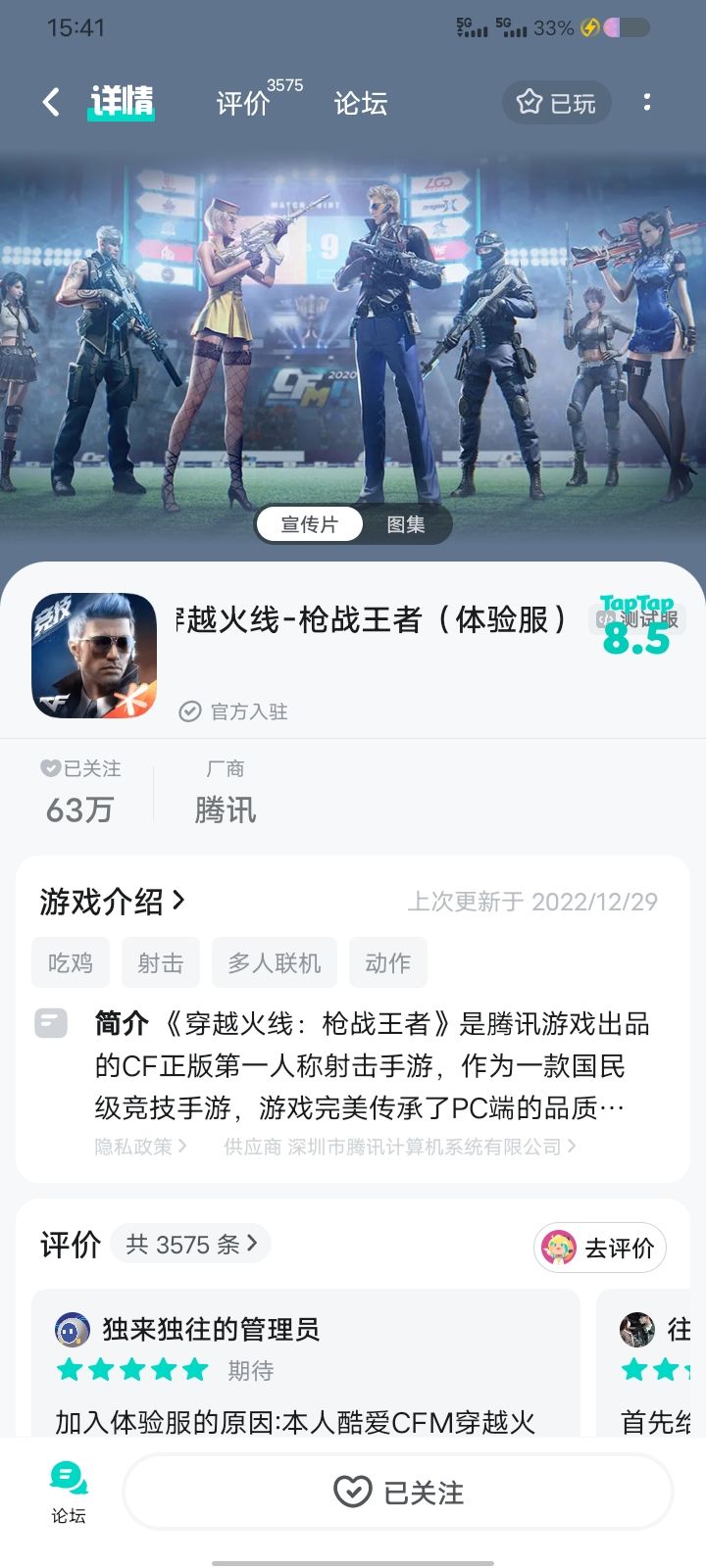Select the 射击 tag chip
The height and width of the screenshot is (1568, 706).
click(160, 962)
